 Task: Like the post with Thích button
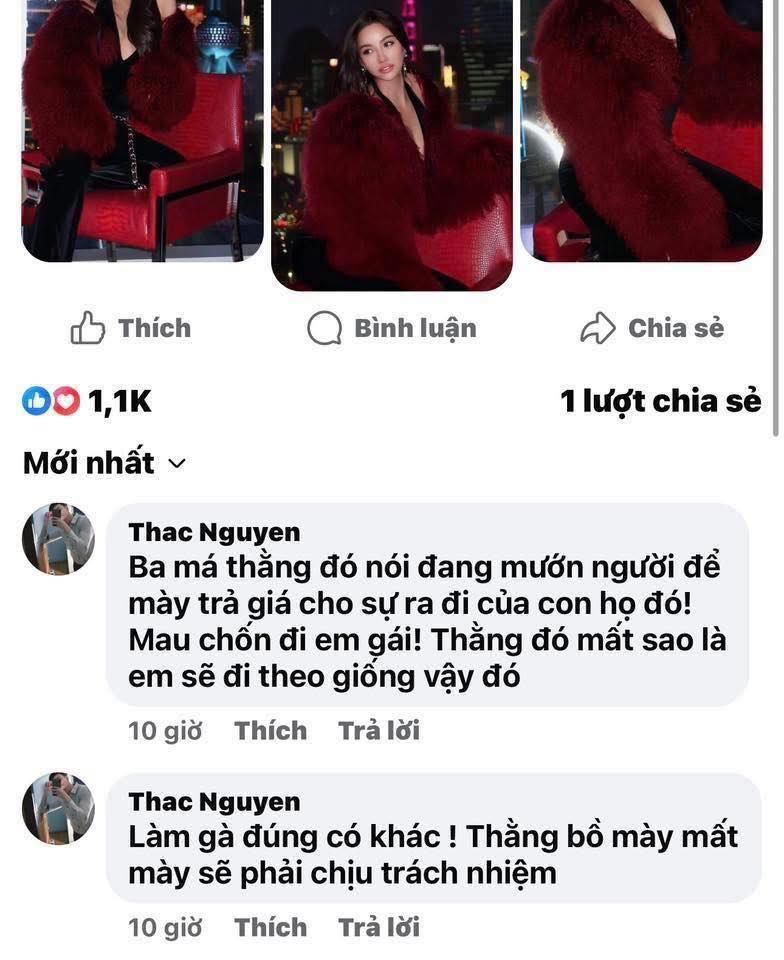coord(131,328)
